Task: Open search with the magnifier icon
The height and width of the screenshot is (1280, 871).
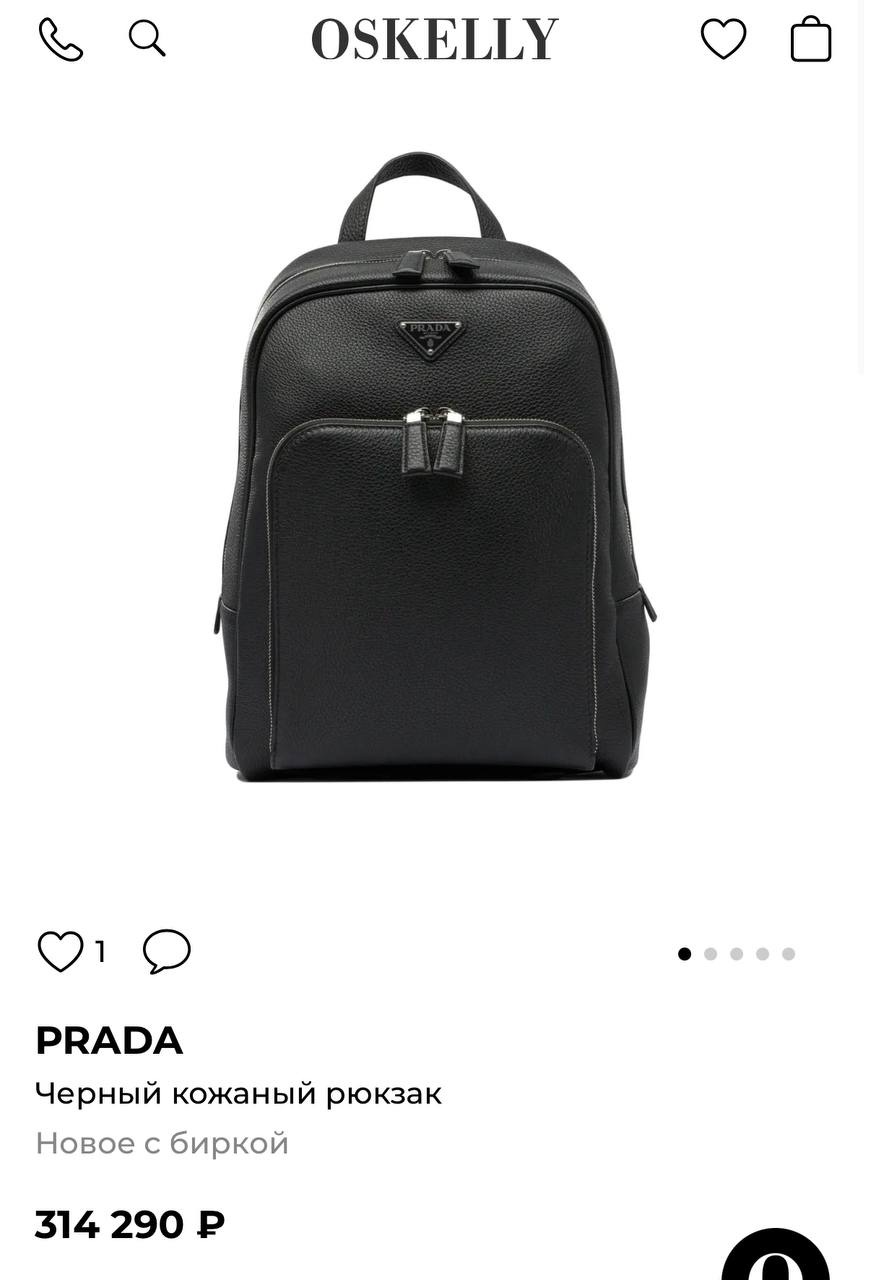Action: [146, 39]
